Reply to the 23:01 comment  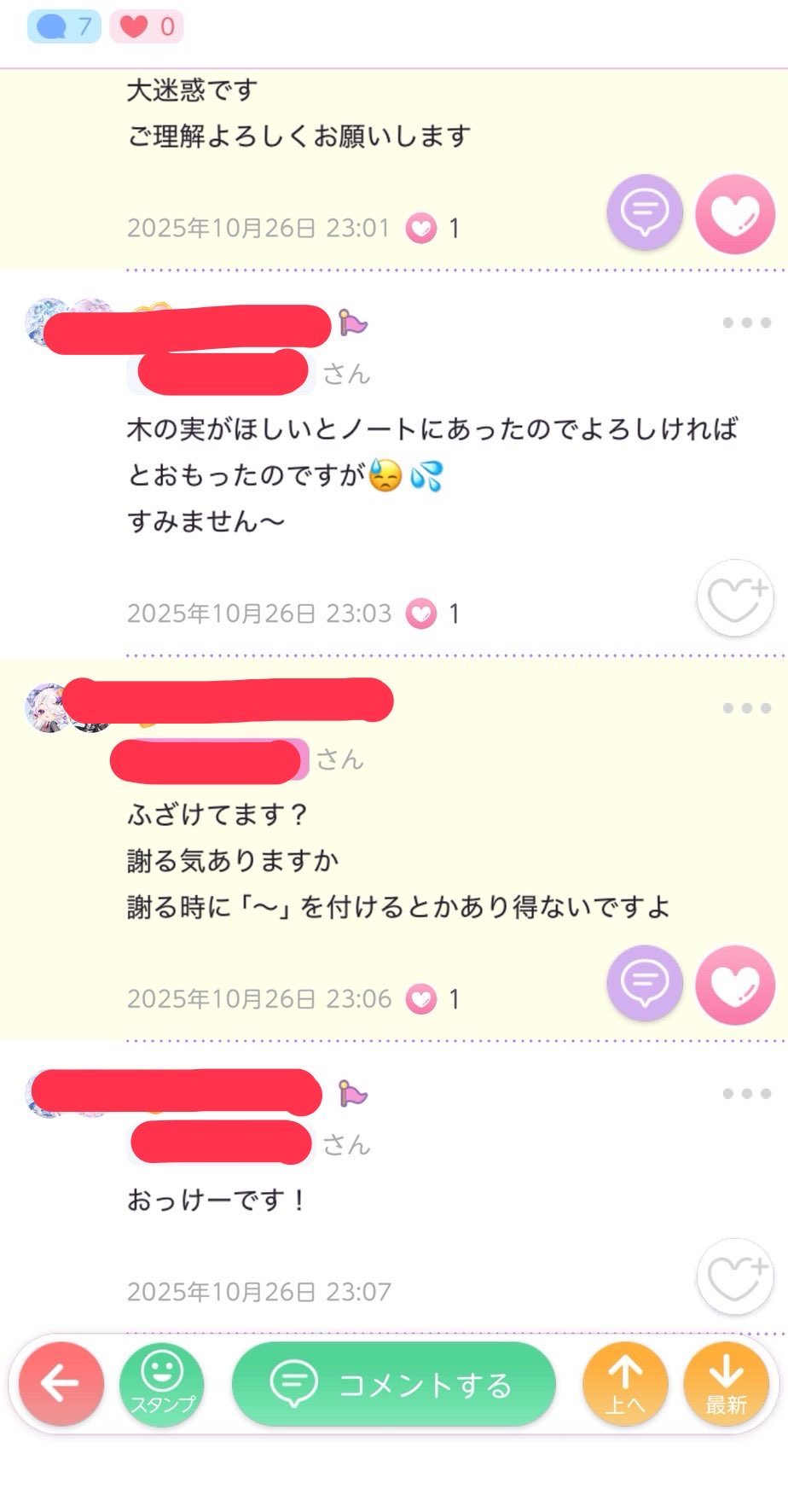[645, 212]
